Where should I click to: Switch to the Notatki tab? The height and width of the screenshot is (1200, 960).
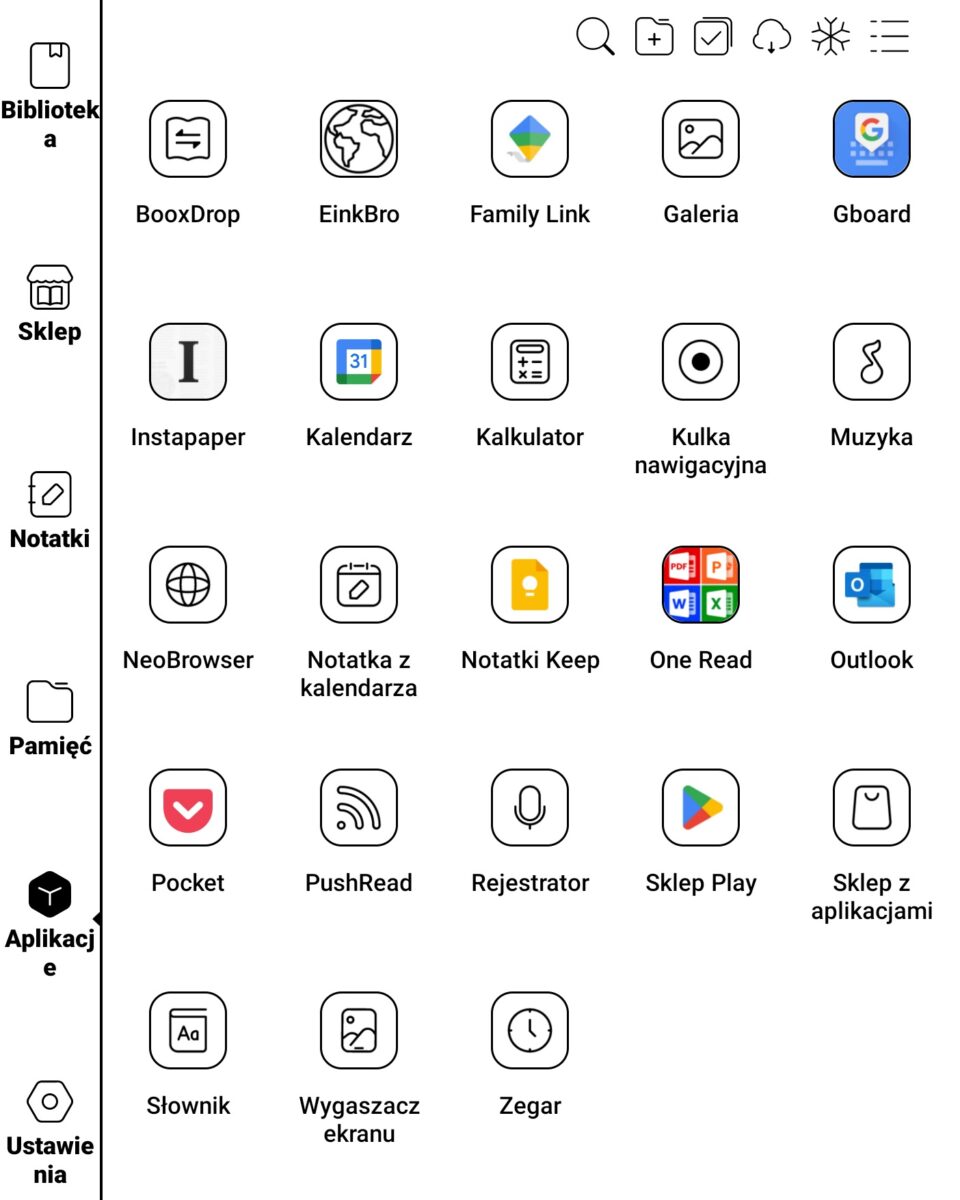point(50,510)
